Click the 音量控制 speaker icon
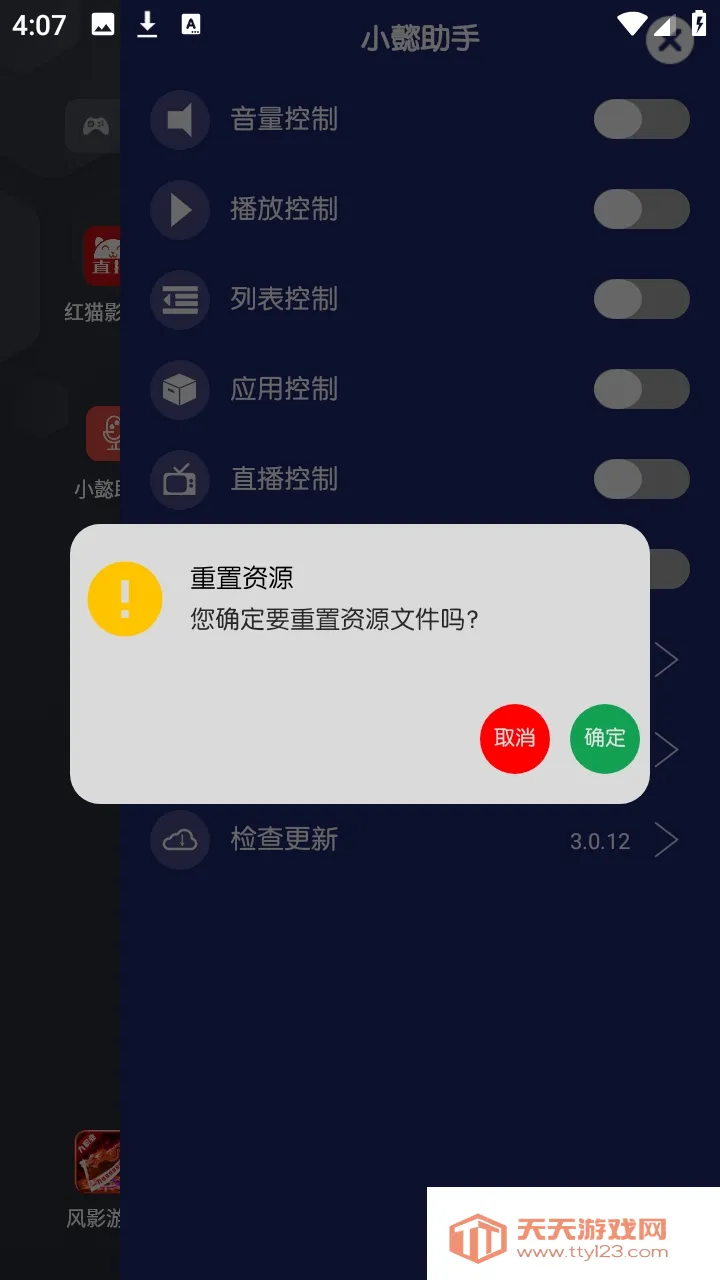This screenshot has height=1280, width=720. click(179, 120)
